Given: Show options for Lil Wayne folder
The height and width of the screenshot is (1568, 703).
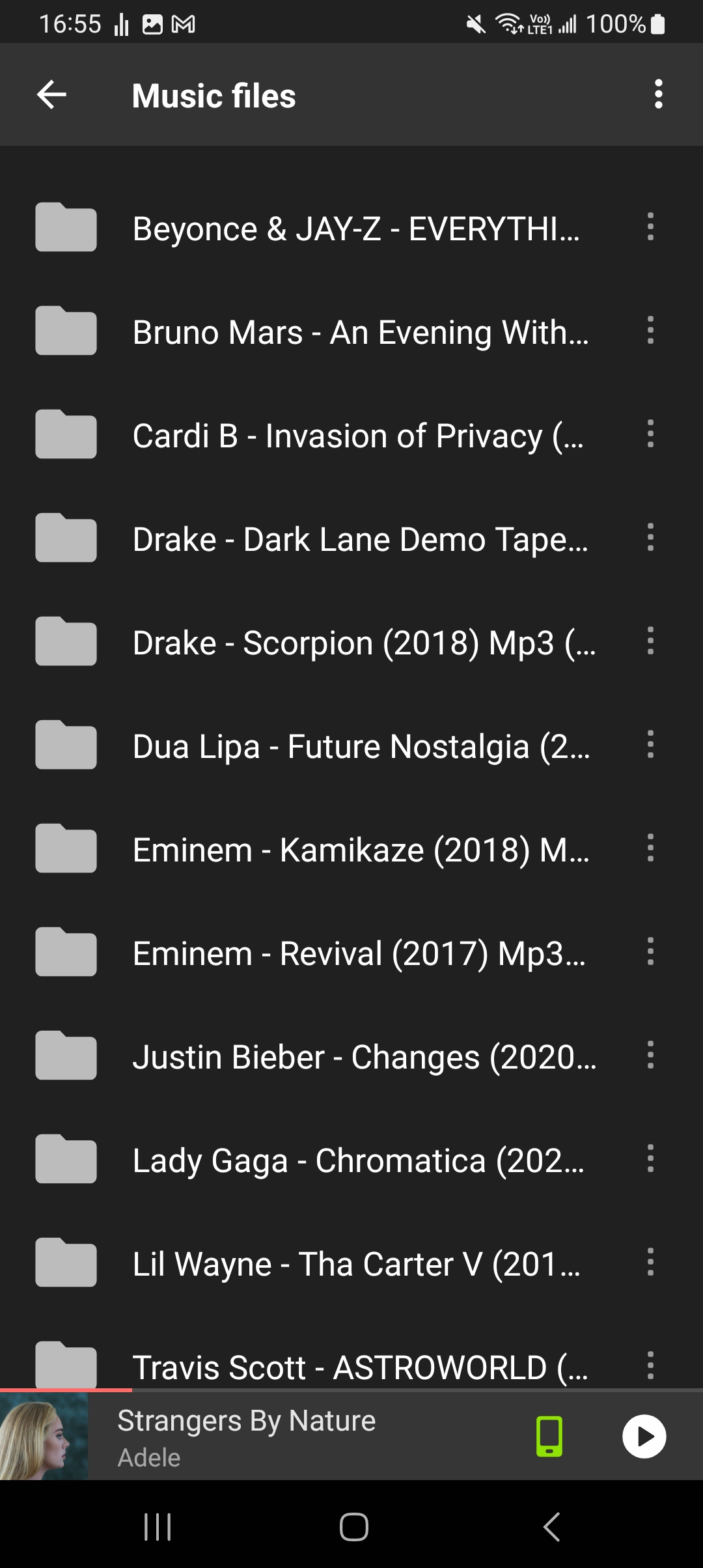Looking at the screenshot, I should pos(650,1263).
